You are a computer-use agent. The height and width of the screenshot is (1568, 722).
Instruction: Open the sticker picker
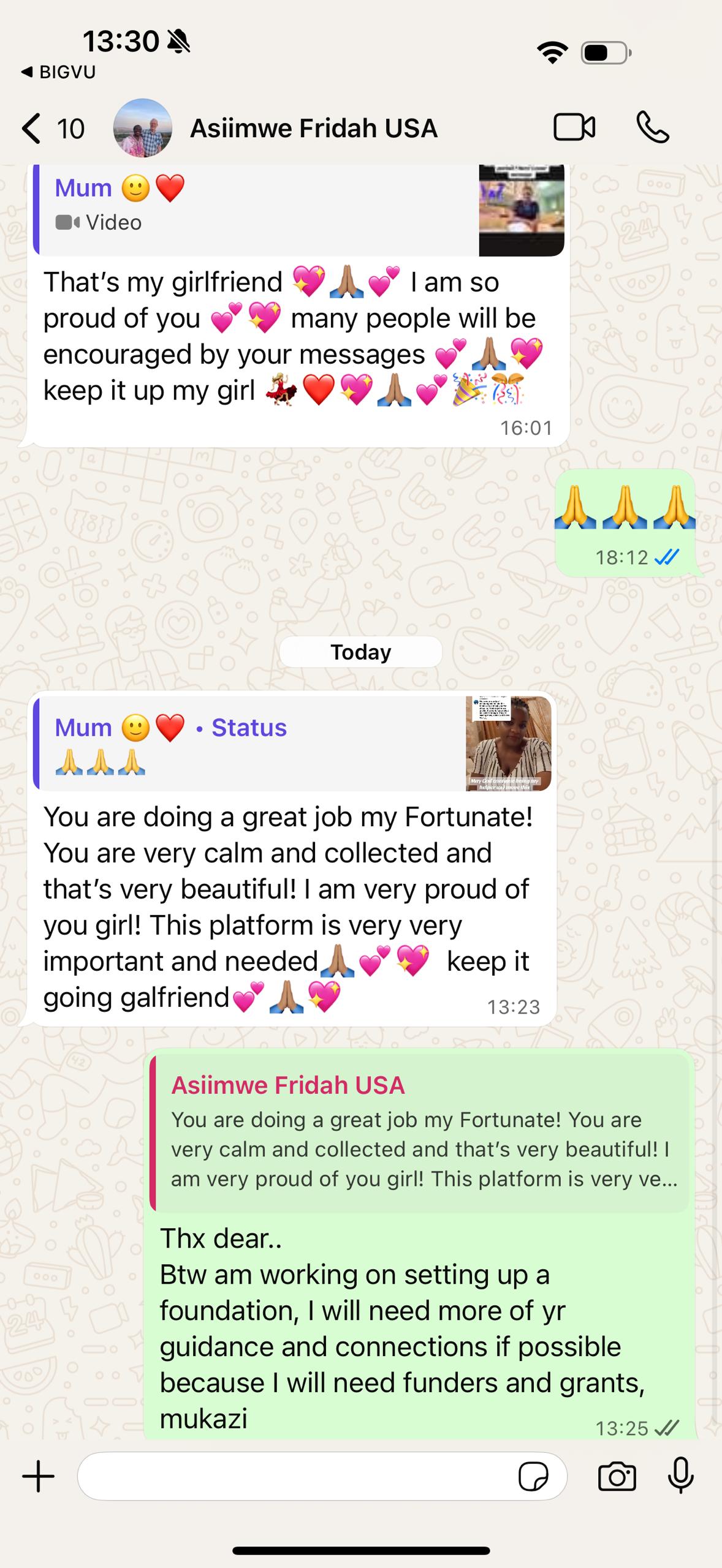(533, 1477)
